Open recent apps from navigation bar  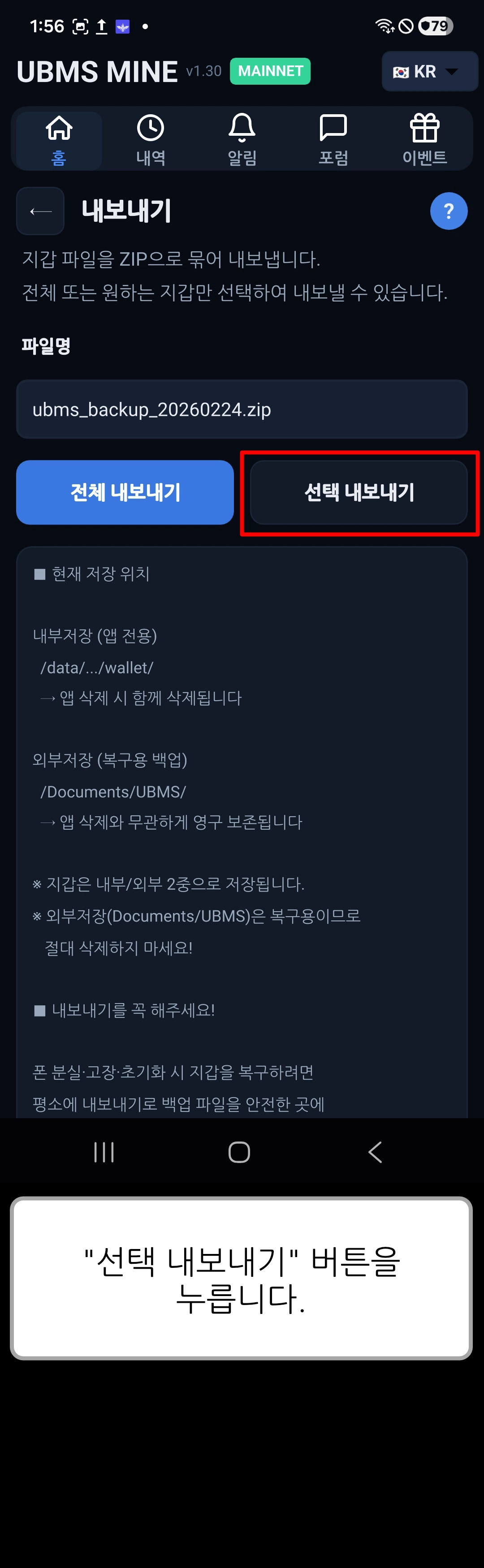tap(104, 1152)
